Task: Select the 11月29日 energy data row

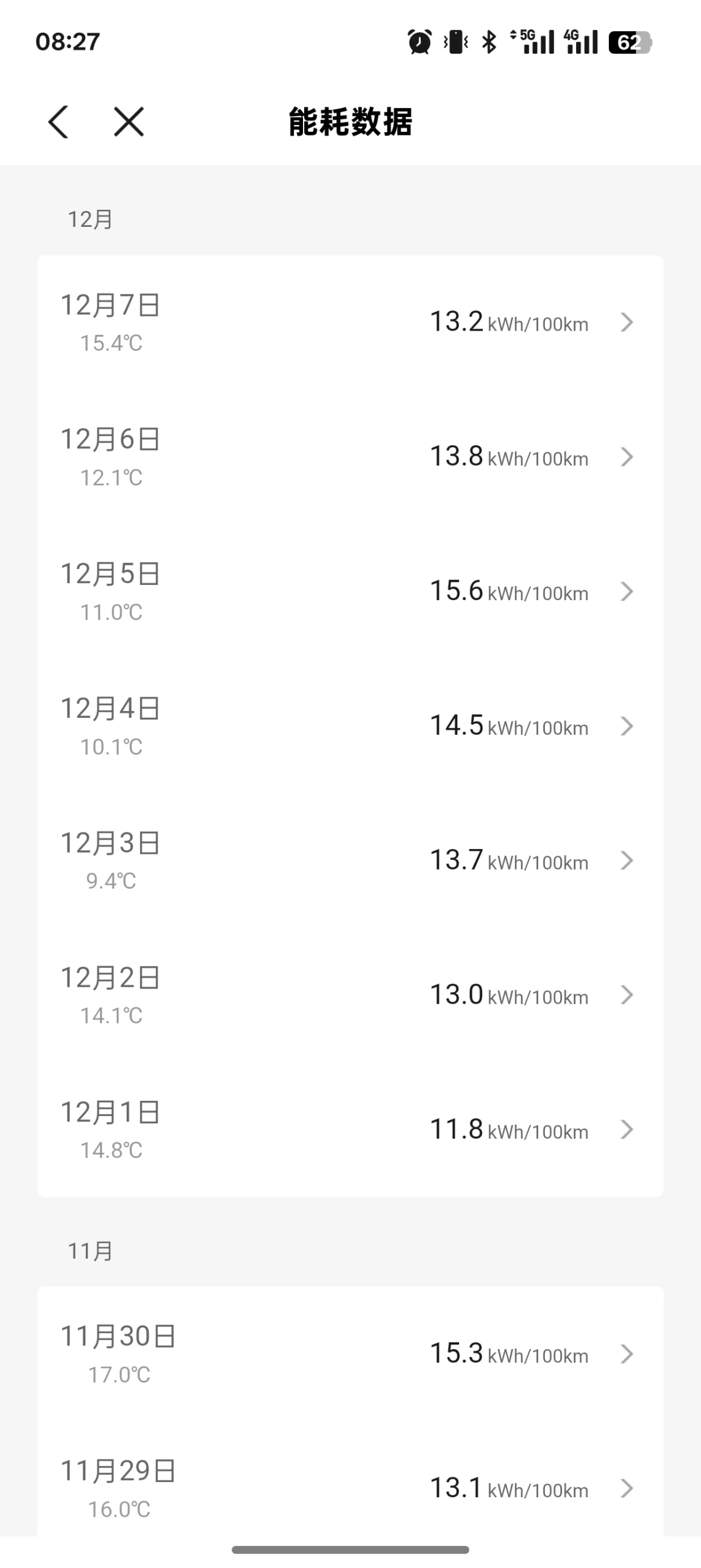Action: click(x=350, y=1488)
